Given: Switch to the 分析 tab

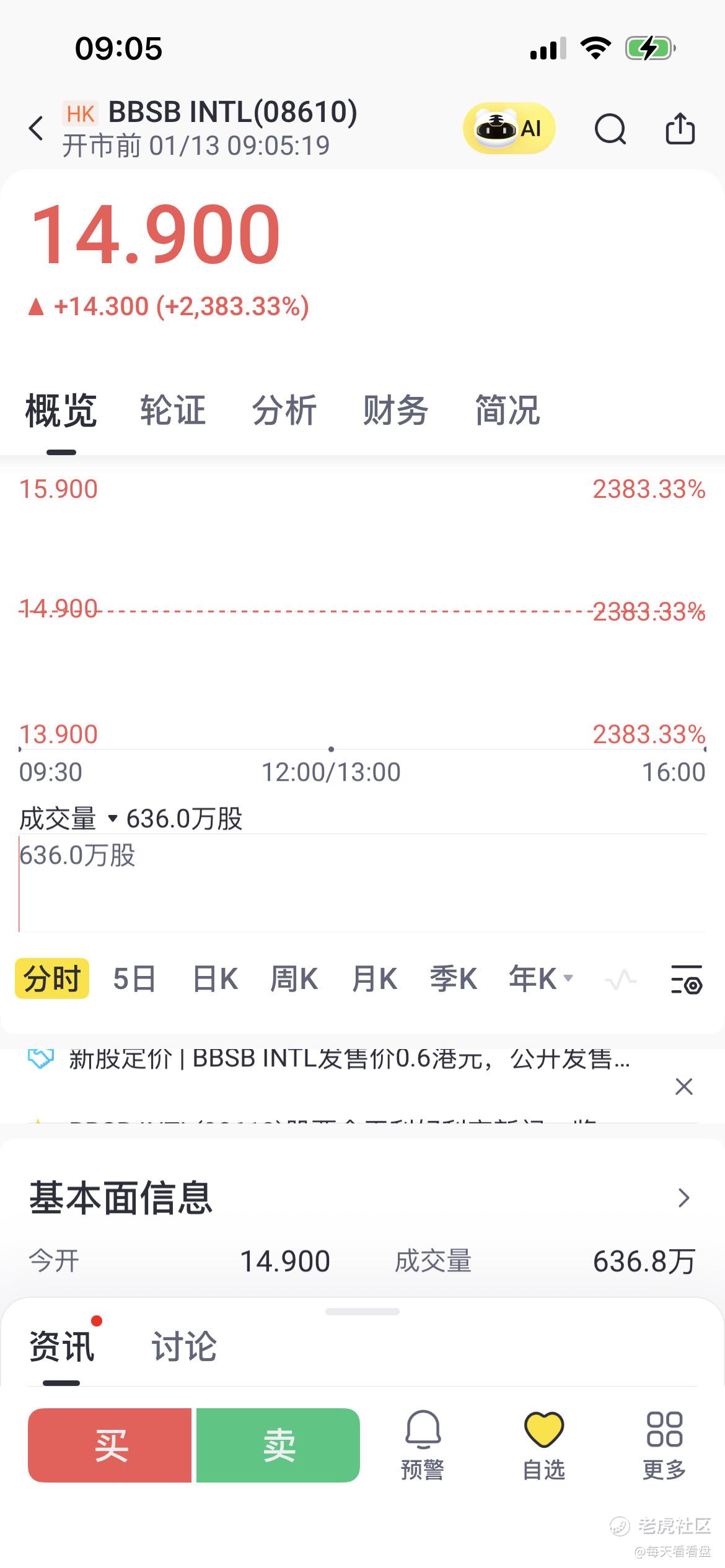Looking at the screenshot, I should pyautogui.click(x=284, y=410).
